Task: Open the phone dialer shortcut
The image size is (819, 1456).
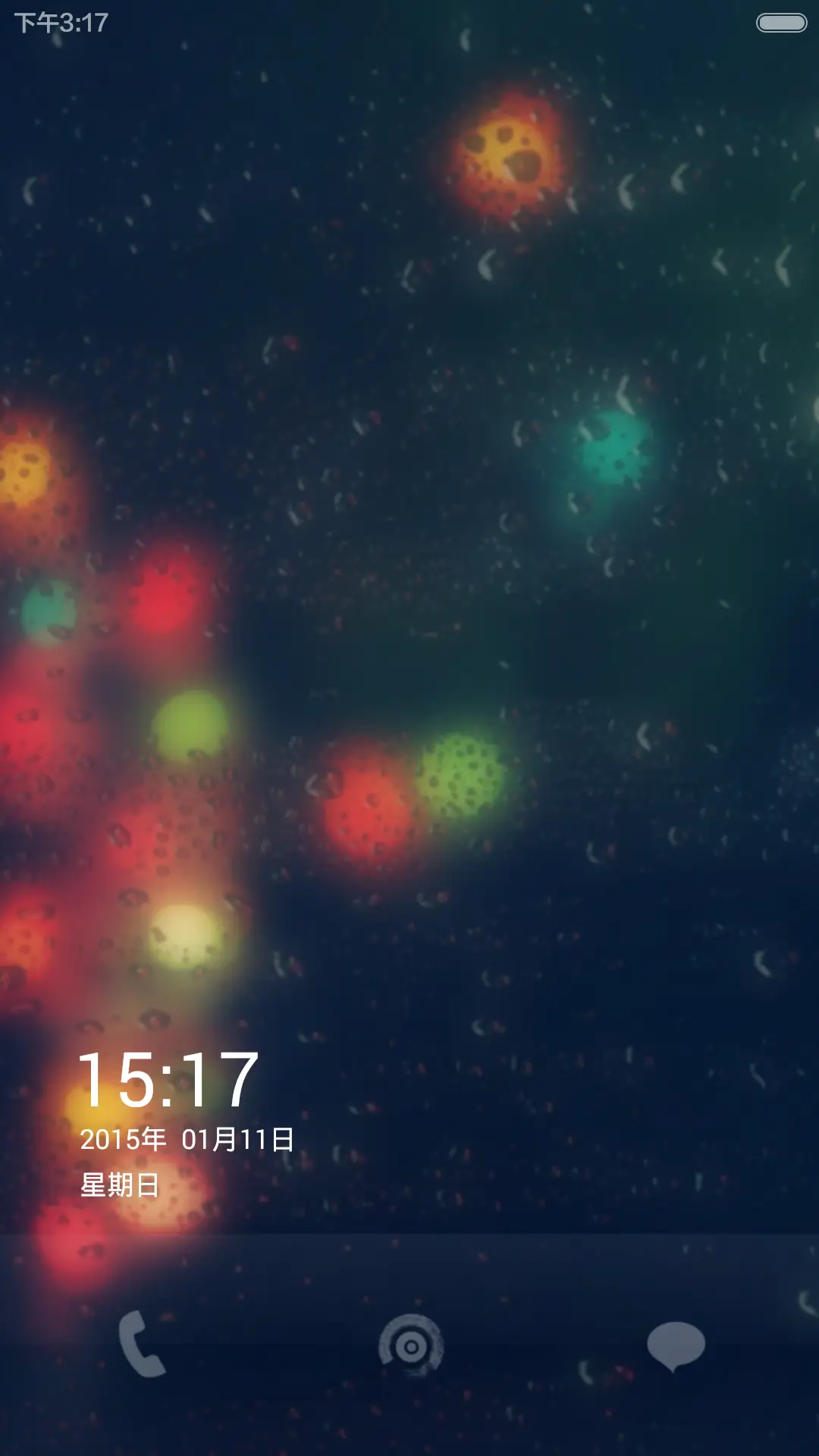Action: point(142,1344)
